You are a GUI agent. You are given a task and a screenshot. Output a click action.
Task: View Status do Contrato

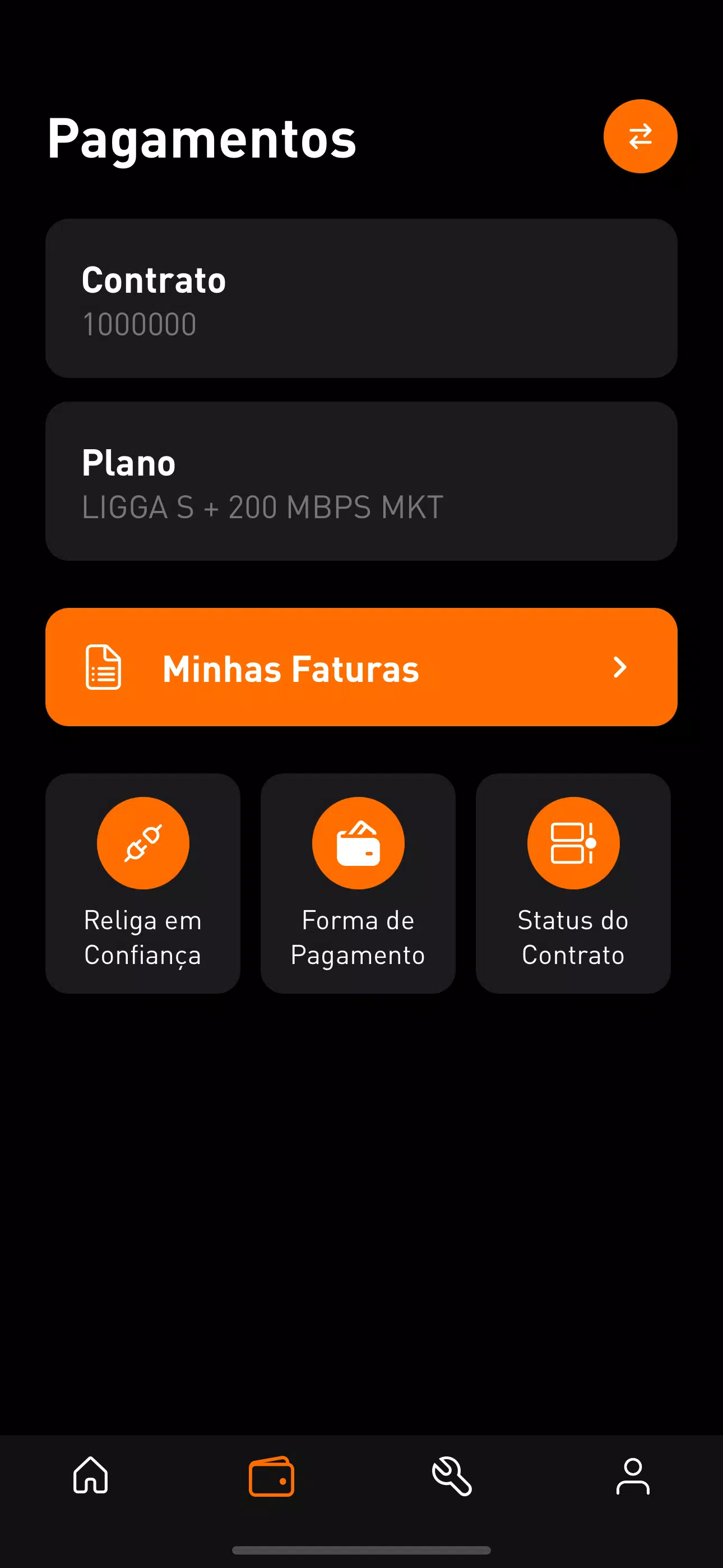[573, 883]
